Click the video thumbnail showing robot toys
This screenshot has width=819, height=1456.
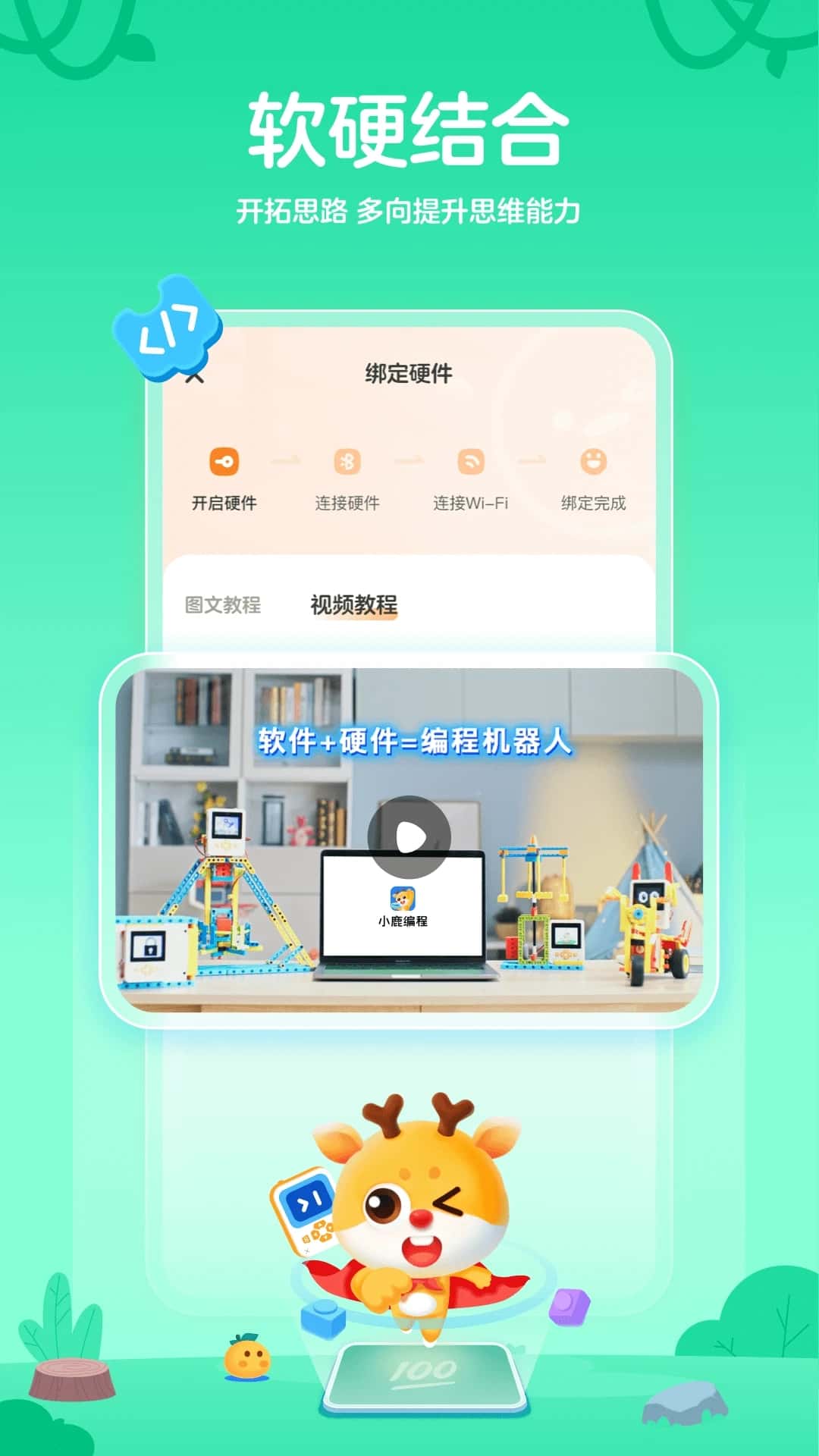pos(409,842)
